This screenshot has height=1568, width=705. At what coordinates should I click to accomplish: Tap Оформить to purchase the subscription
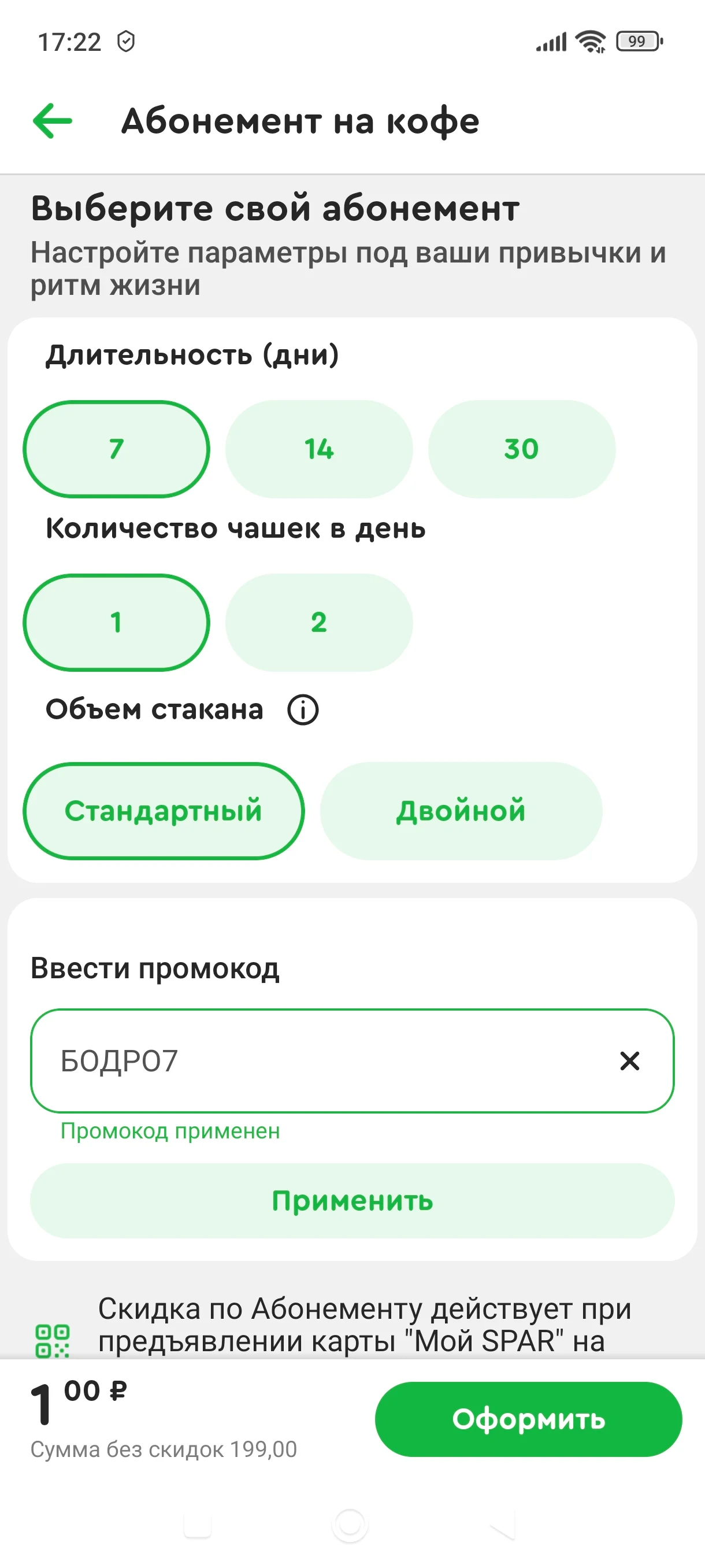[x=528, y=1419]
